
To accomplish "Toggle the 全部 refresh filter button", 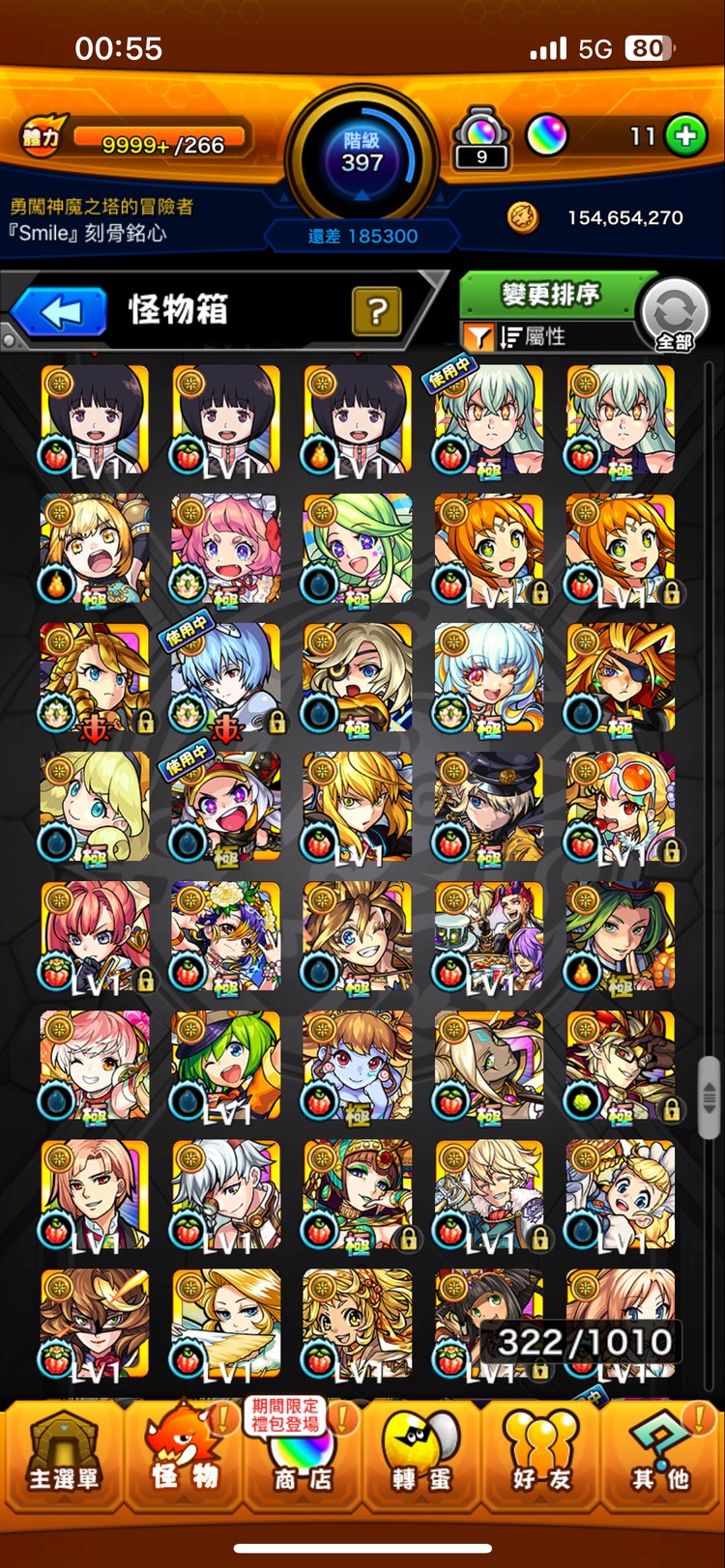I will point(674,315).
